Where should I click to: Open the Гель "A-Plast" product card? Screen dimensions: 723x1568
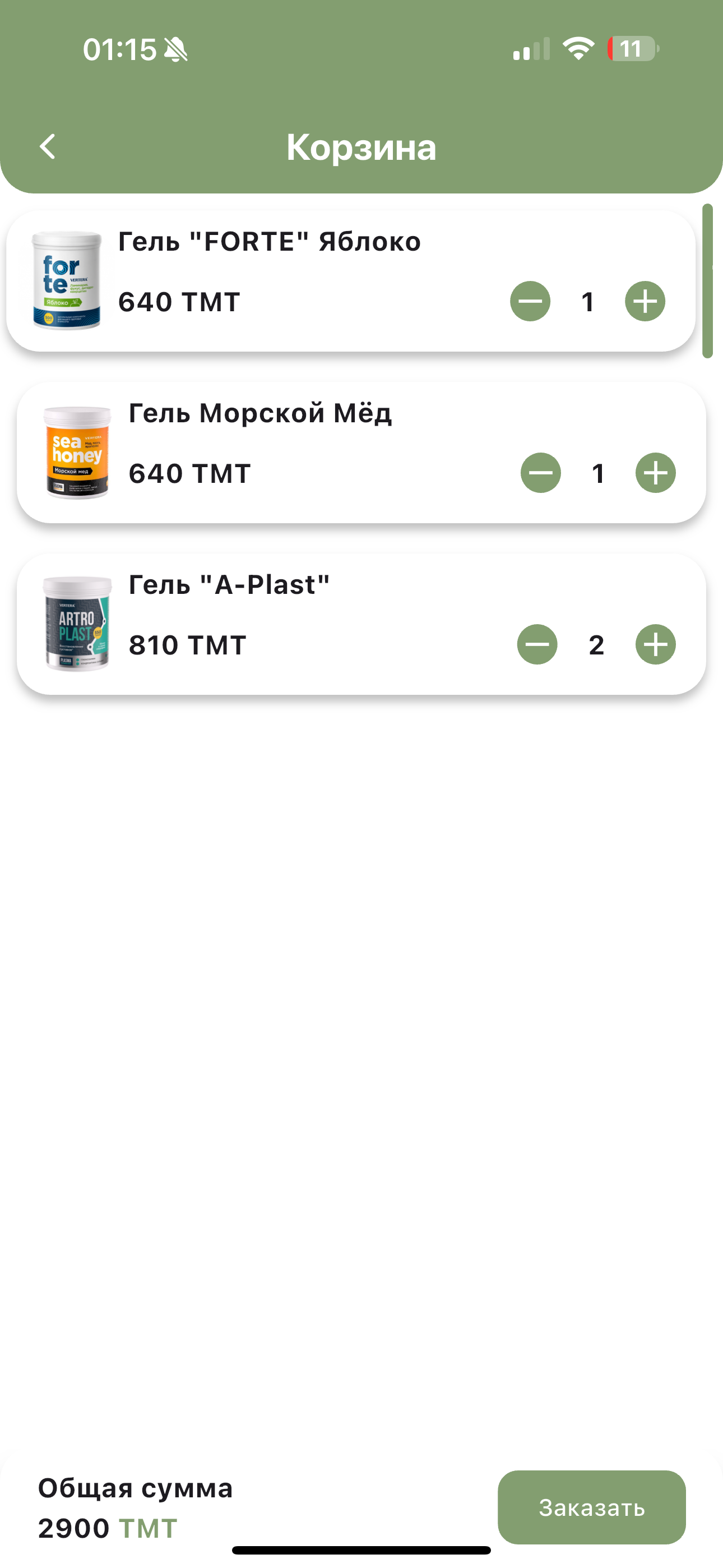[x=361, y=624]
